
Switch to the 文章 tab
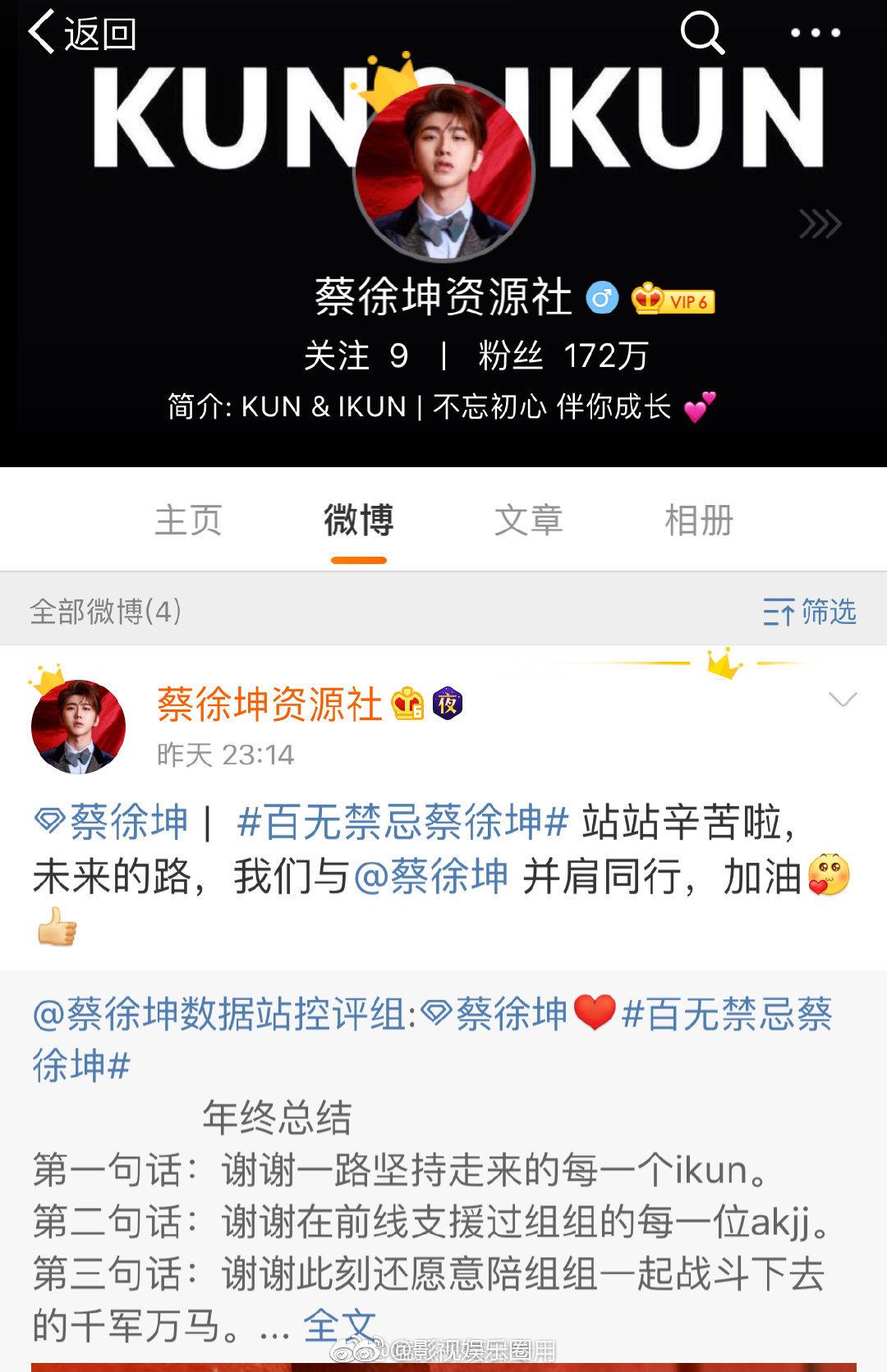coord(528,521)
